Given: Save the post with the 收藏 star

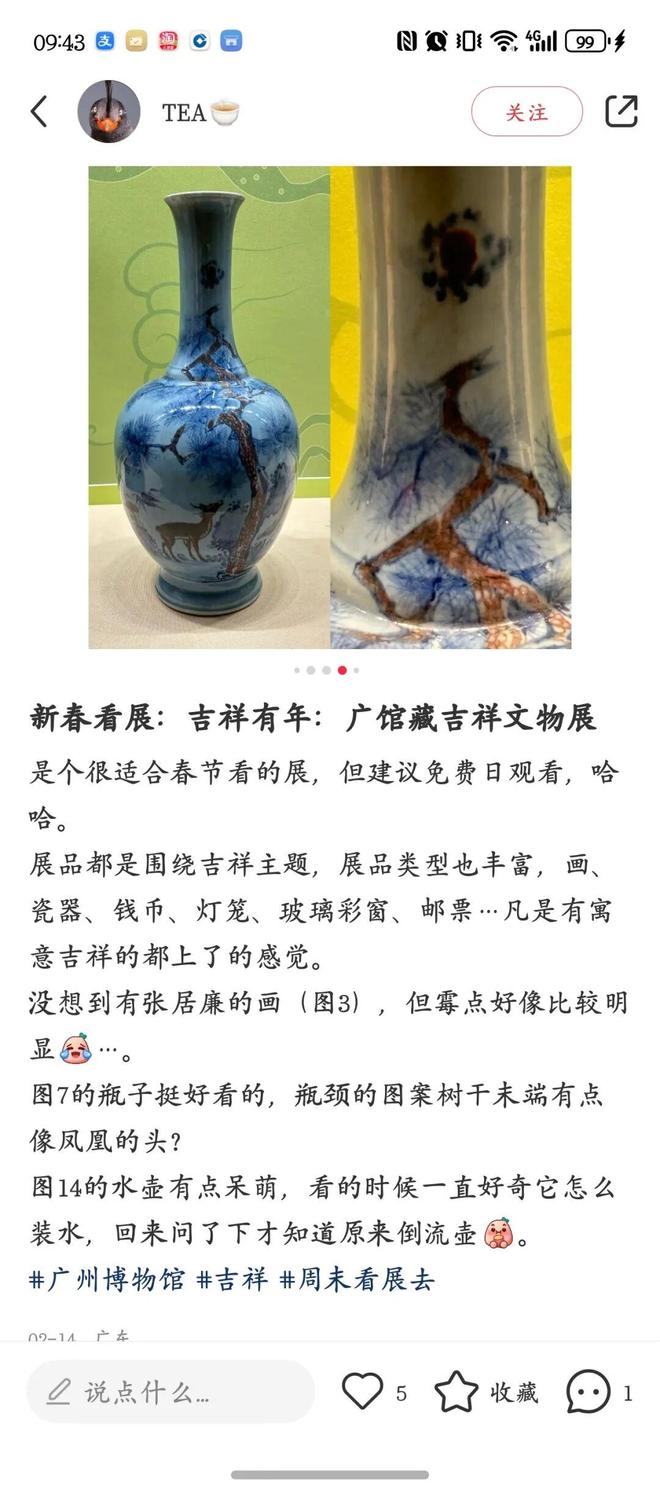Looking at the screenshot, I should pos(457,1391).
